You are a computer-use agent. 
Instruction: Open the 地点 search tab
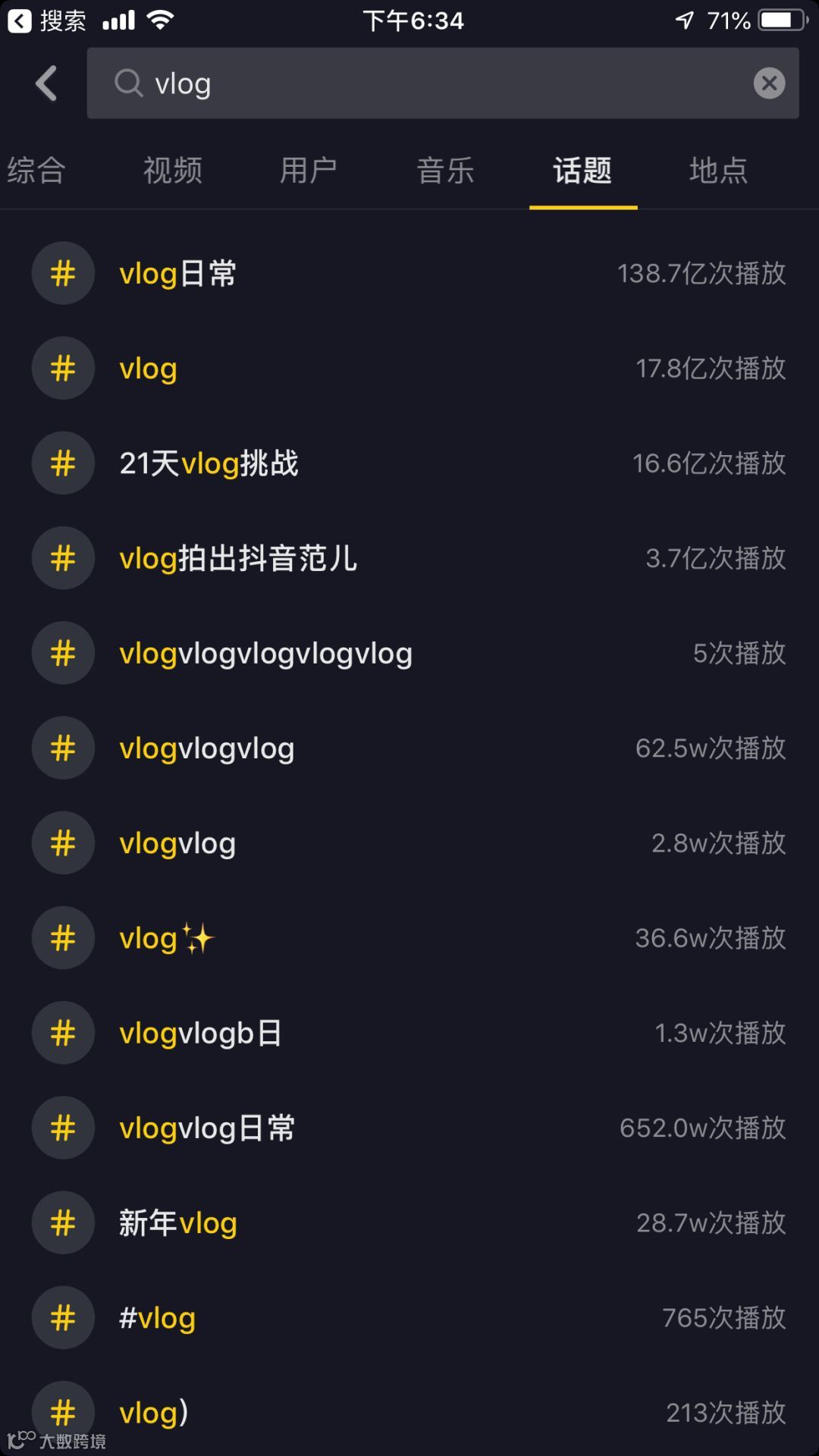point(717,171)
